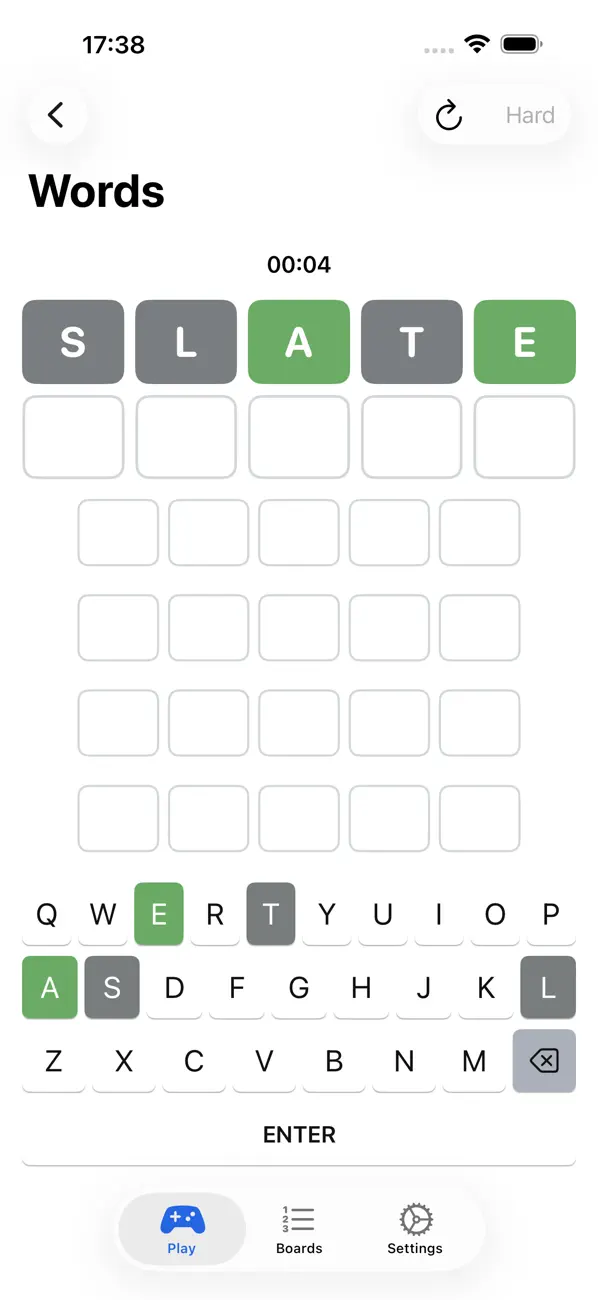Restart the game with the refresh icon
This screenshot has width=598, height=1300.
(x=449, y=115)
